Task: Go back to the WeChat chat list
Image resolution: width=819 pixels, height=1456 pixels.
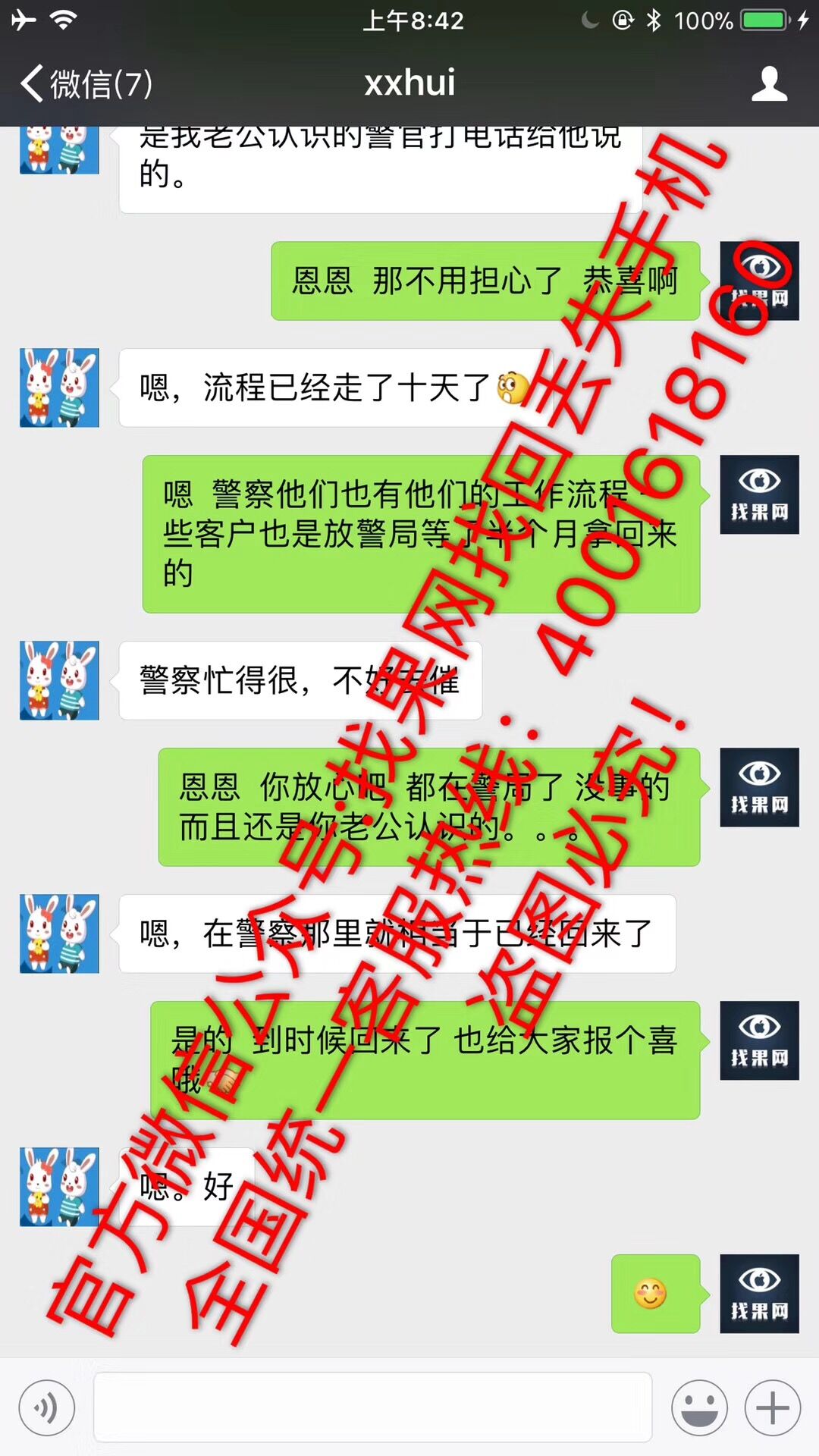Action: click(x=85, y=83)
